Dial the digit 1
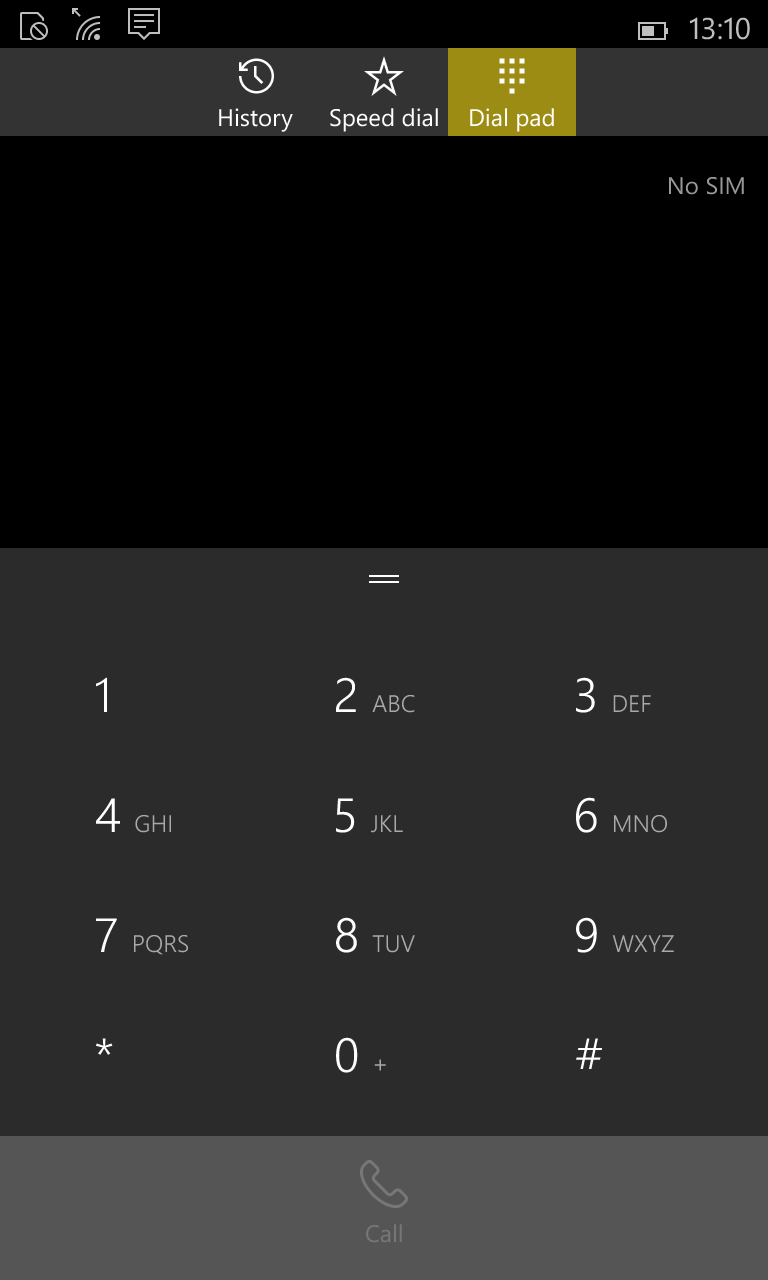The height and width of the screenshot is (1280, 768). pos(144,696)
